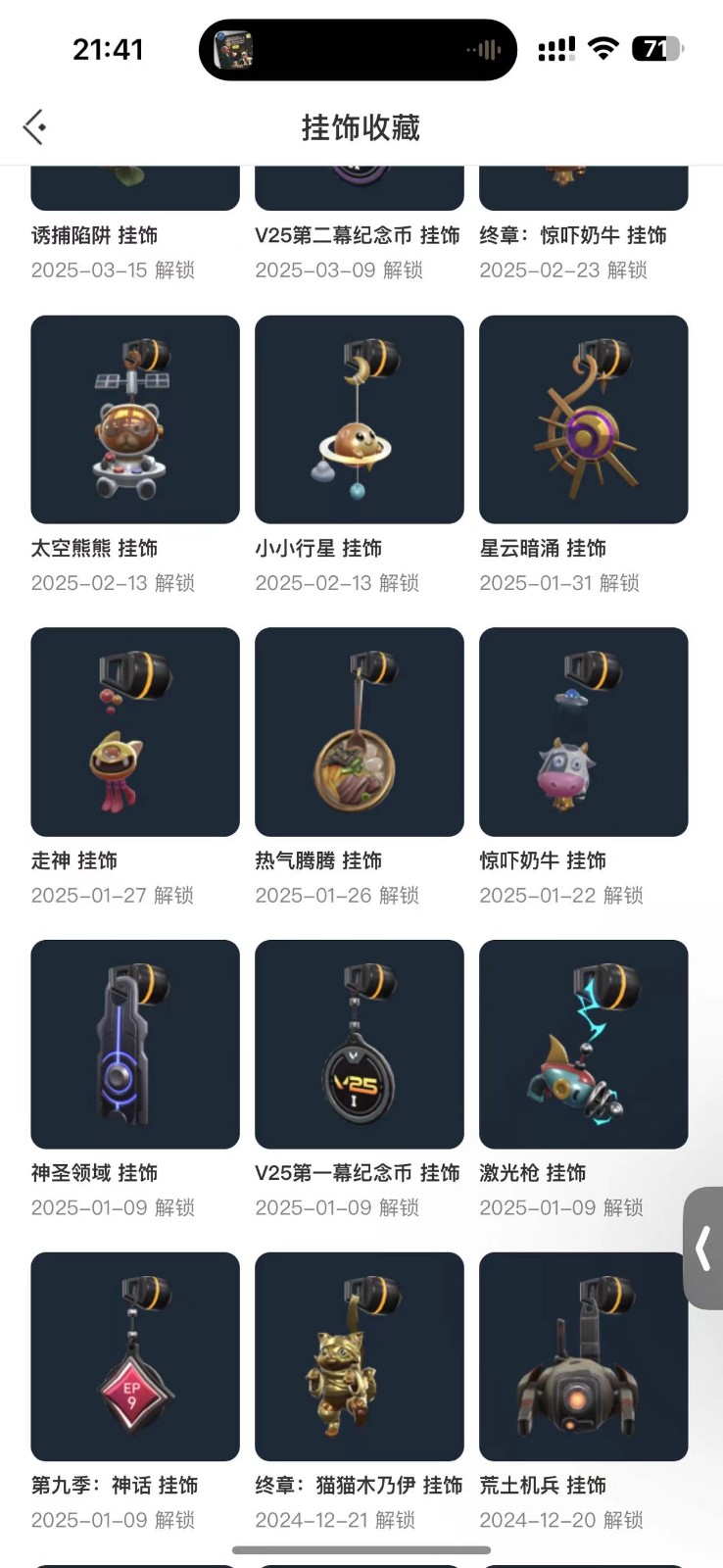The height and width of the screenshot is (1568, 723).
Task: Open the 热气腾腾 挂饰 tile
Action: pos(359,732)
